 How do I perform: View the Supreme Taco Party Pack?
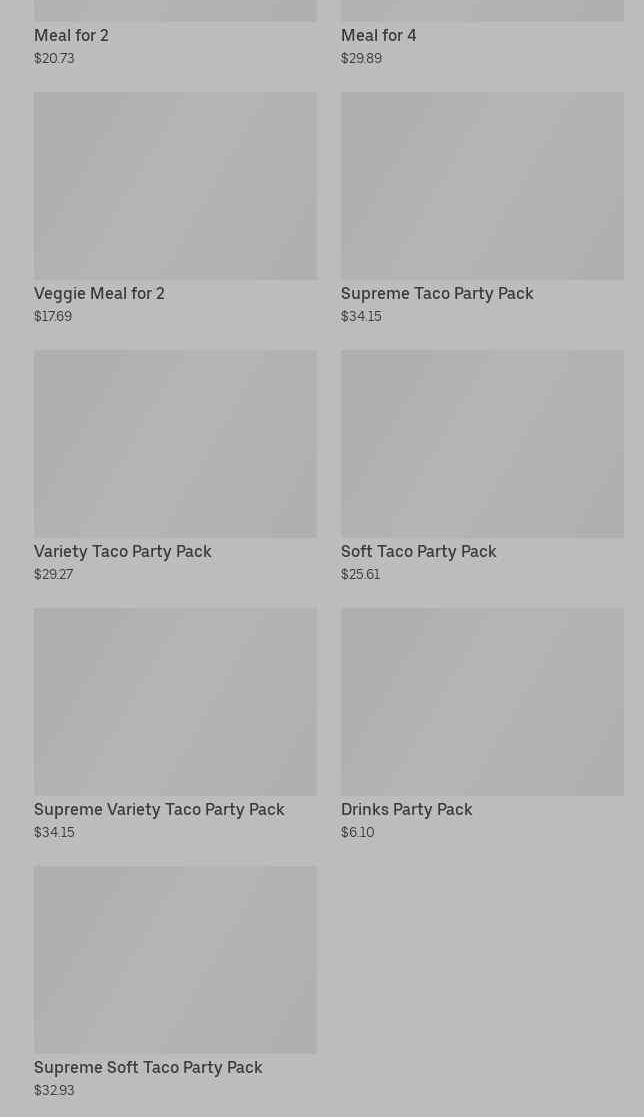tap(482, 187)
